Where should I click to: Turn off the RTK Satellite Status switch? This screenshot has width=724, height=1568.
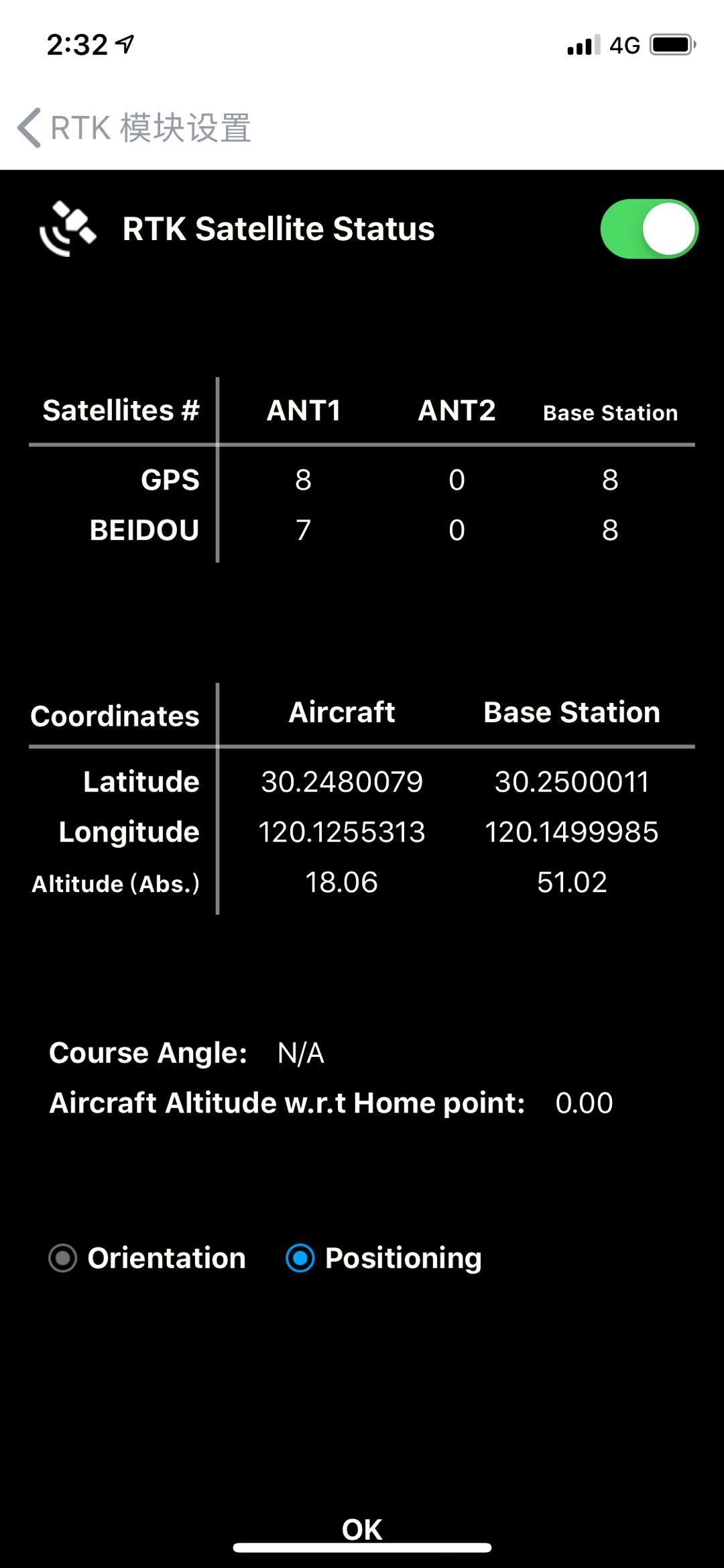point(649,229)
